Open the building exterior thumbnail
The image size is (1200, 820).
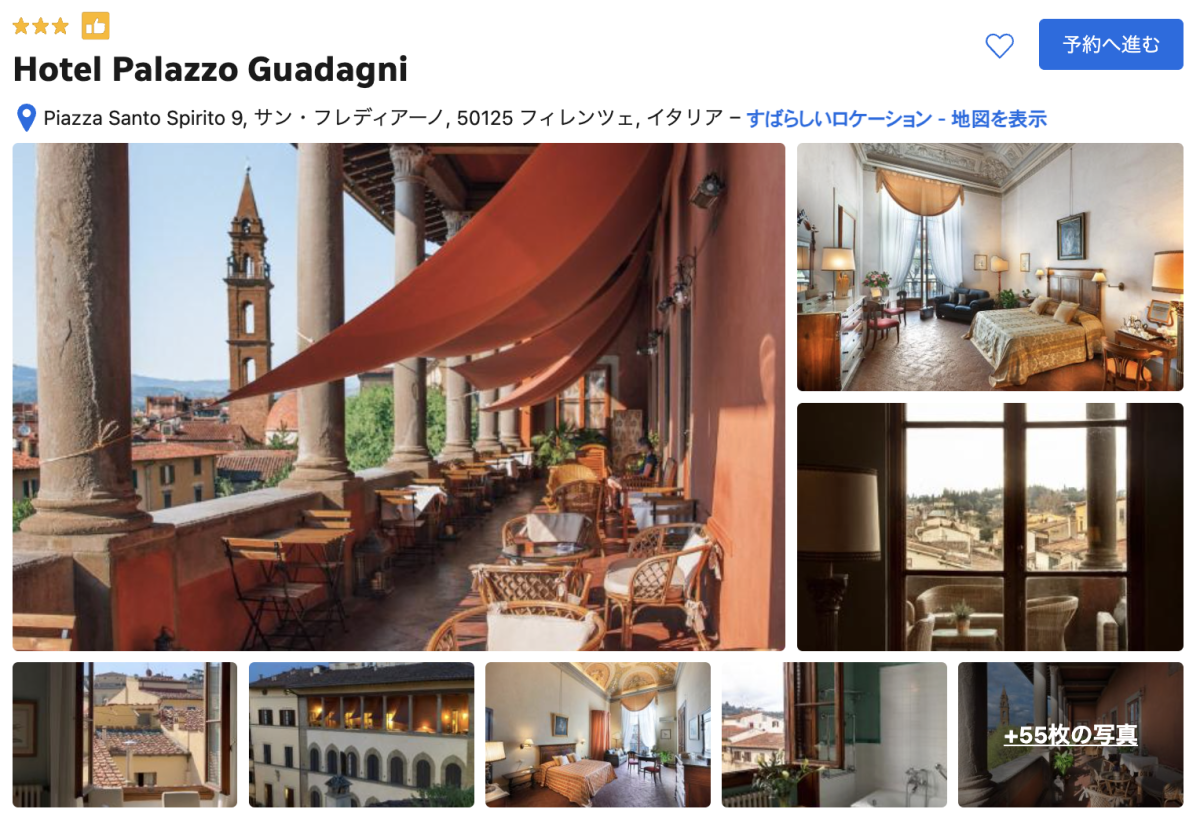(361, 735)
